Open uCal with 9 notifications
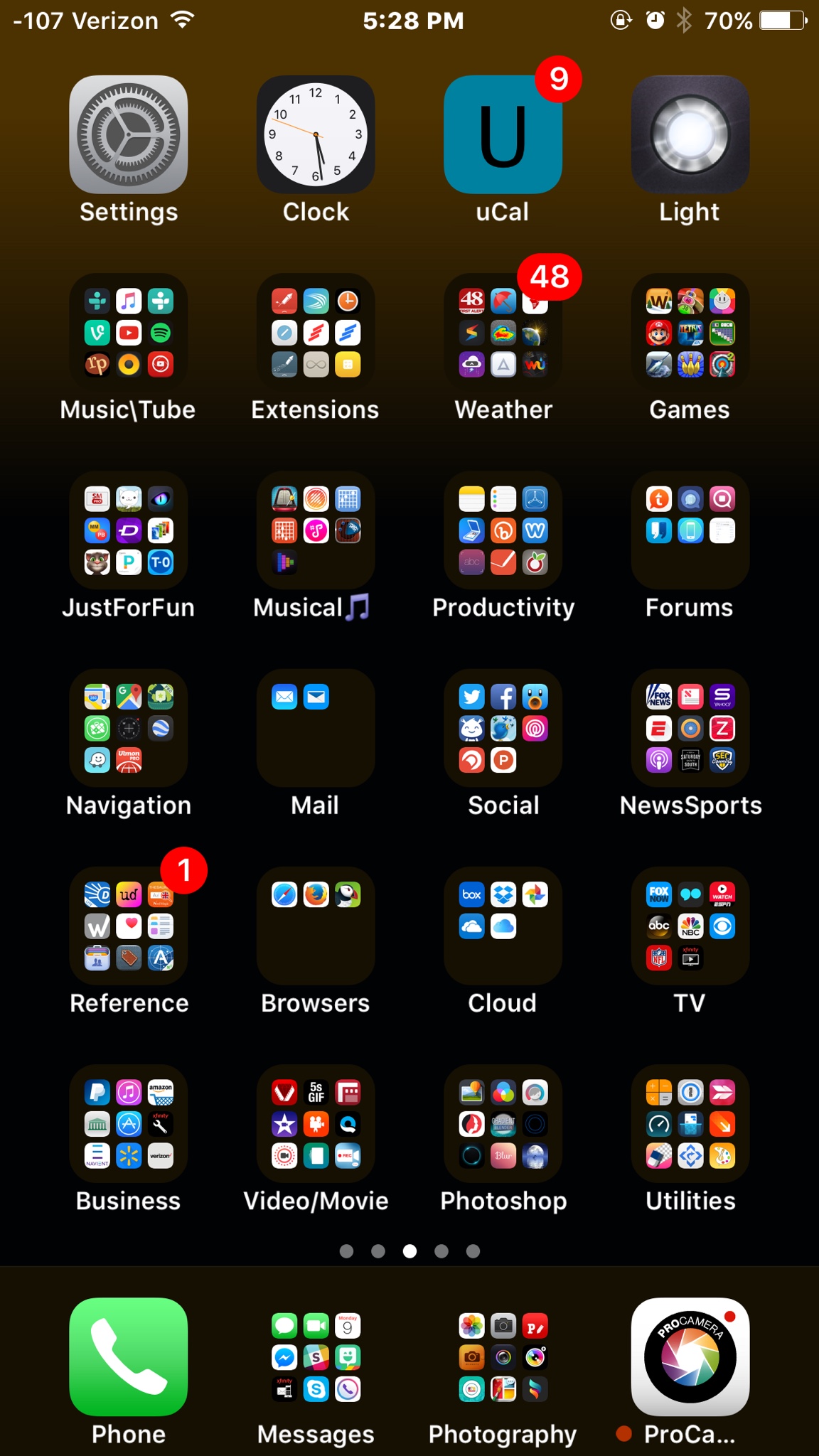 (x=503, y=135)
